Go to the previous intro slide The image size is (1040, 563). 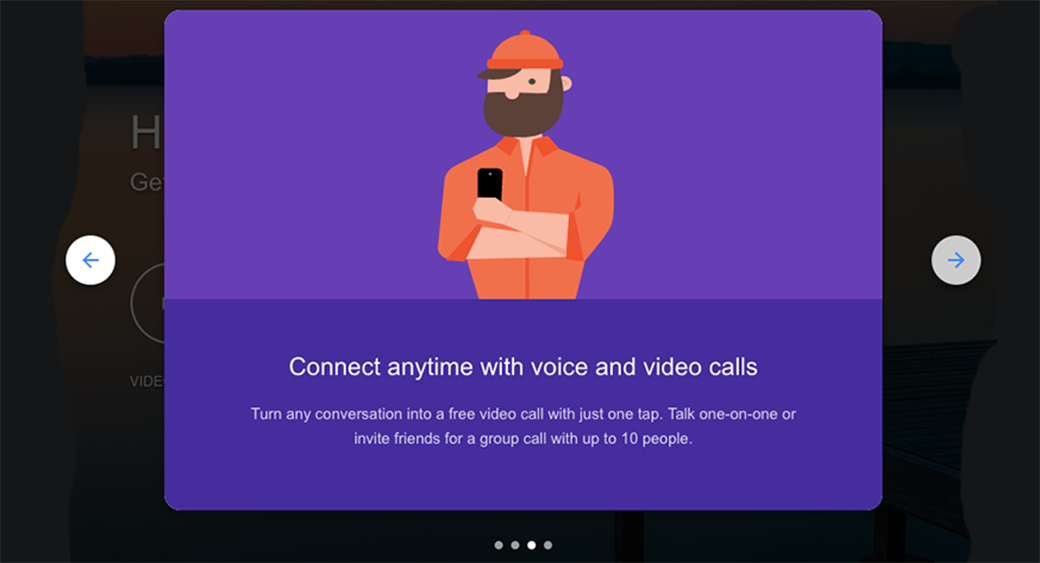(90, 260)
